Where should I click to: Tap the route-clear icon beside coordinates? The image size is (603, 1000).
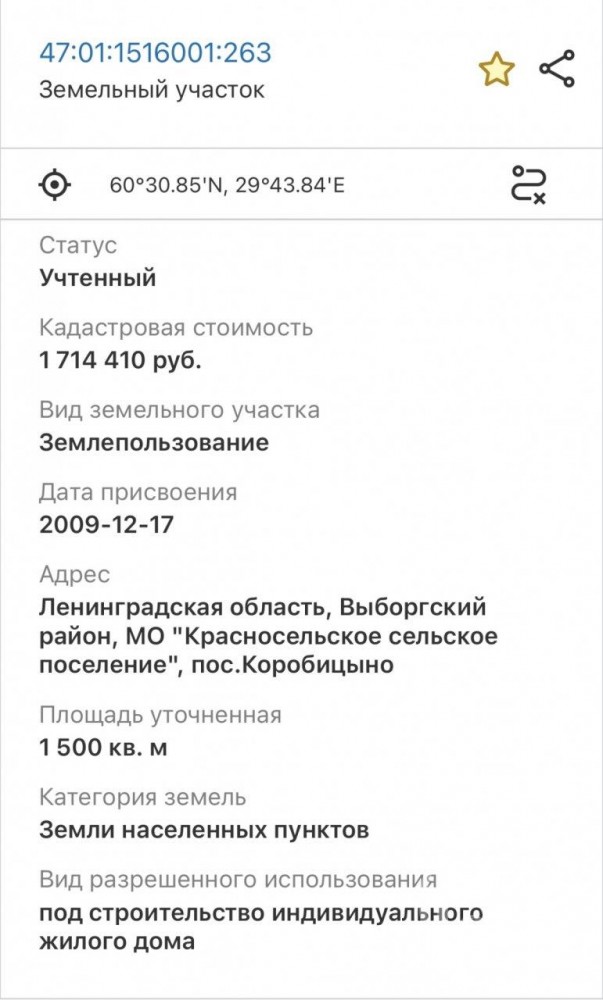click(x=529, y=185)
